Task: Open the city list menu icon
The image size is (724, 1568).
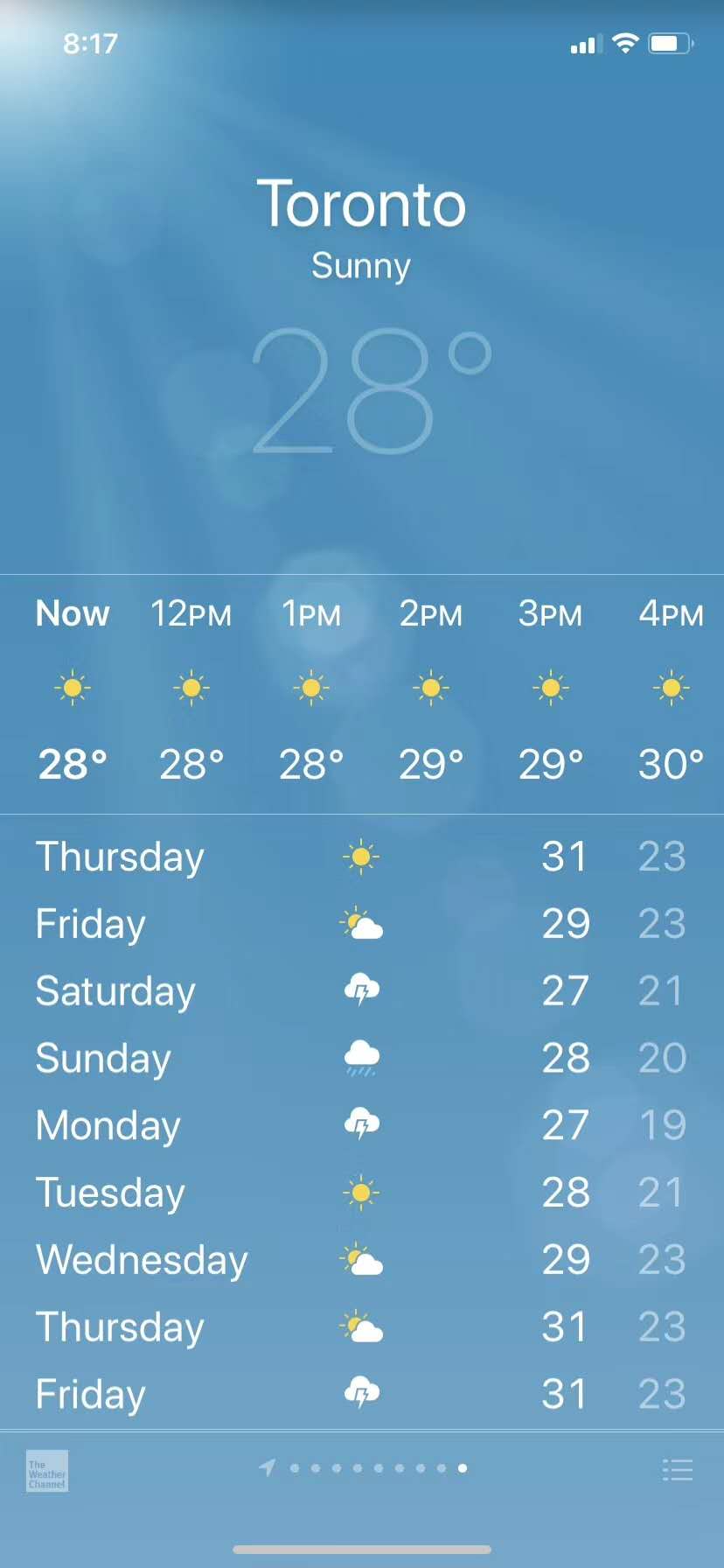Action: pos(678,1470)
